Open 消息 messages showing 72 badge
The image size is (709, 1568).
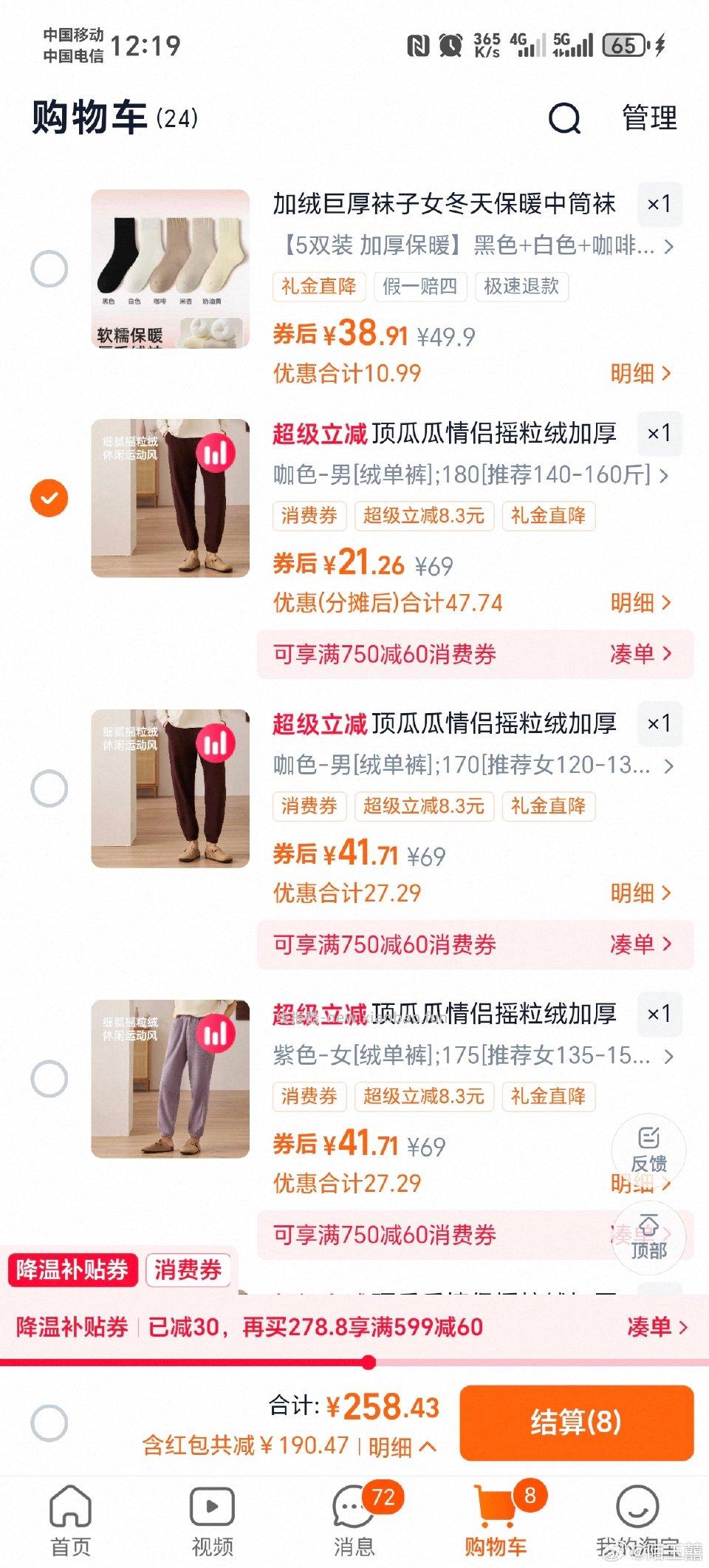pyautogui.click(x=354, y=1508)
